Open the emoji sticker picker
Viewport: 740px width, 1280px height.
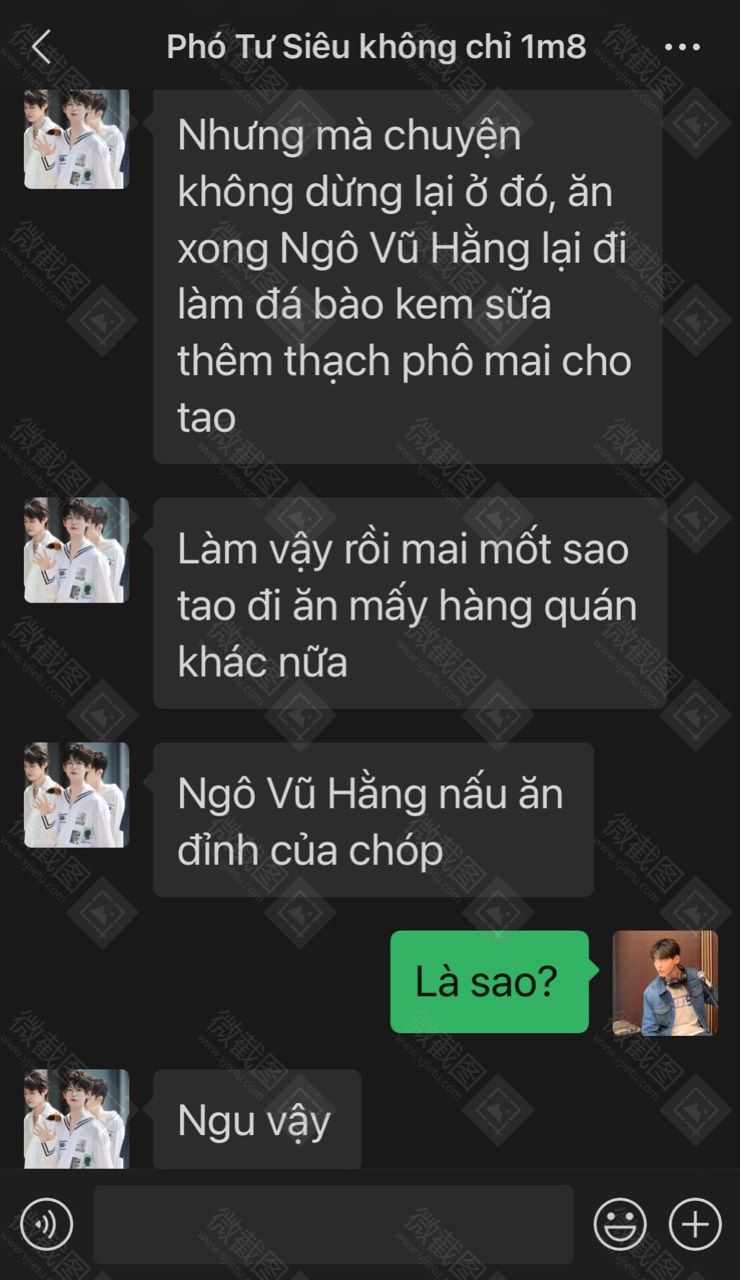620,1224
